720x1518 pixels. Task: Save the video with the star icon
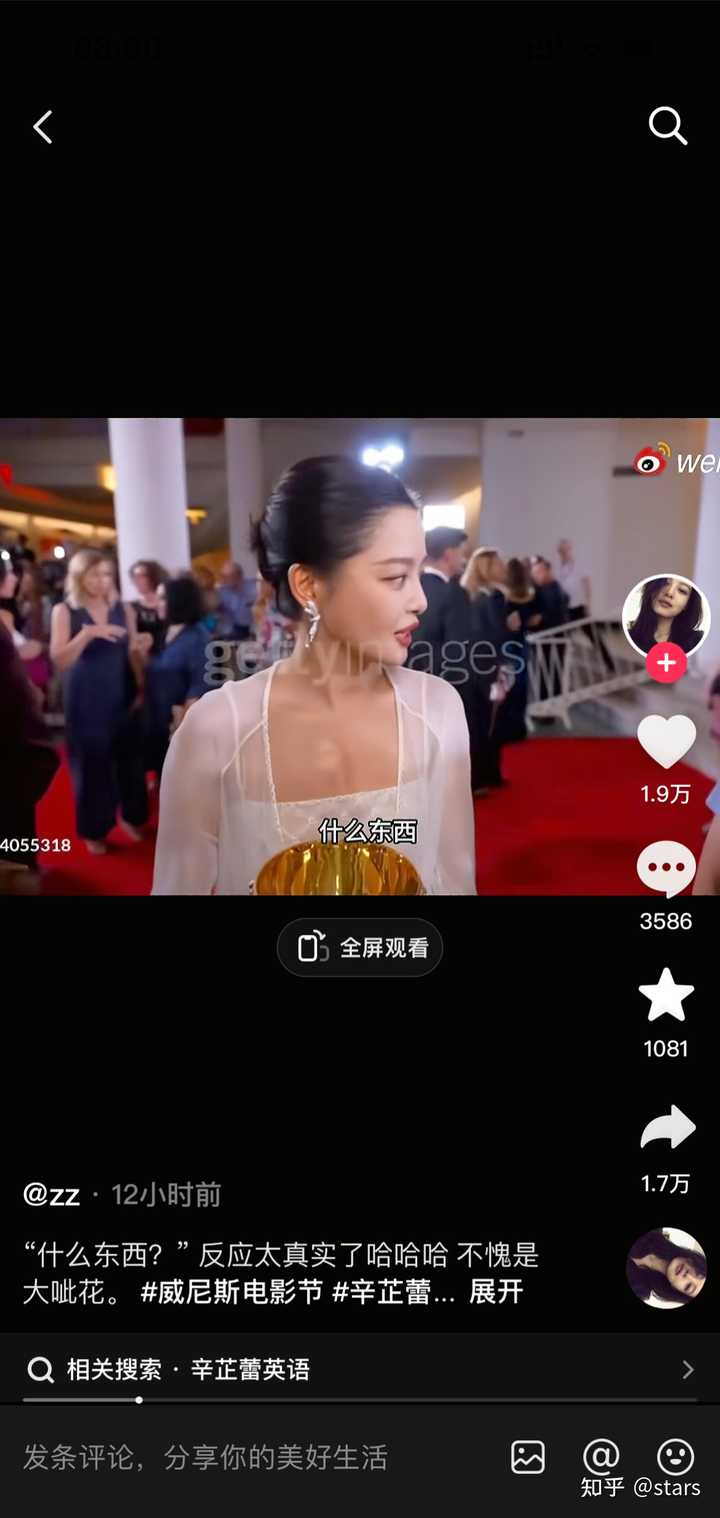tap(666, 996)
